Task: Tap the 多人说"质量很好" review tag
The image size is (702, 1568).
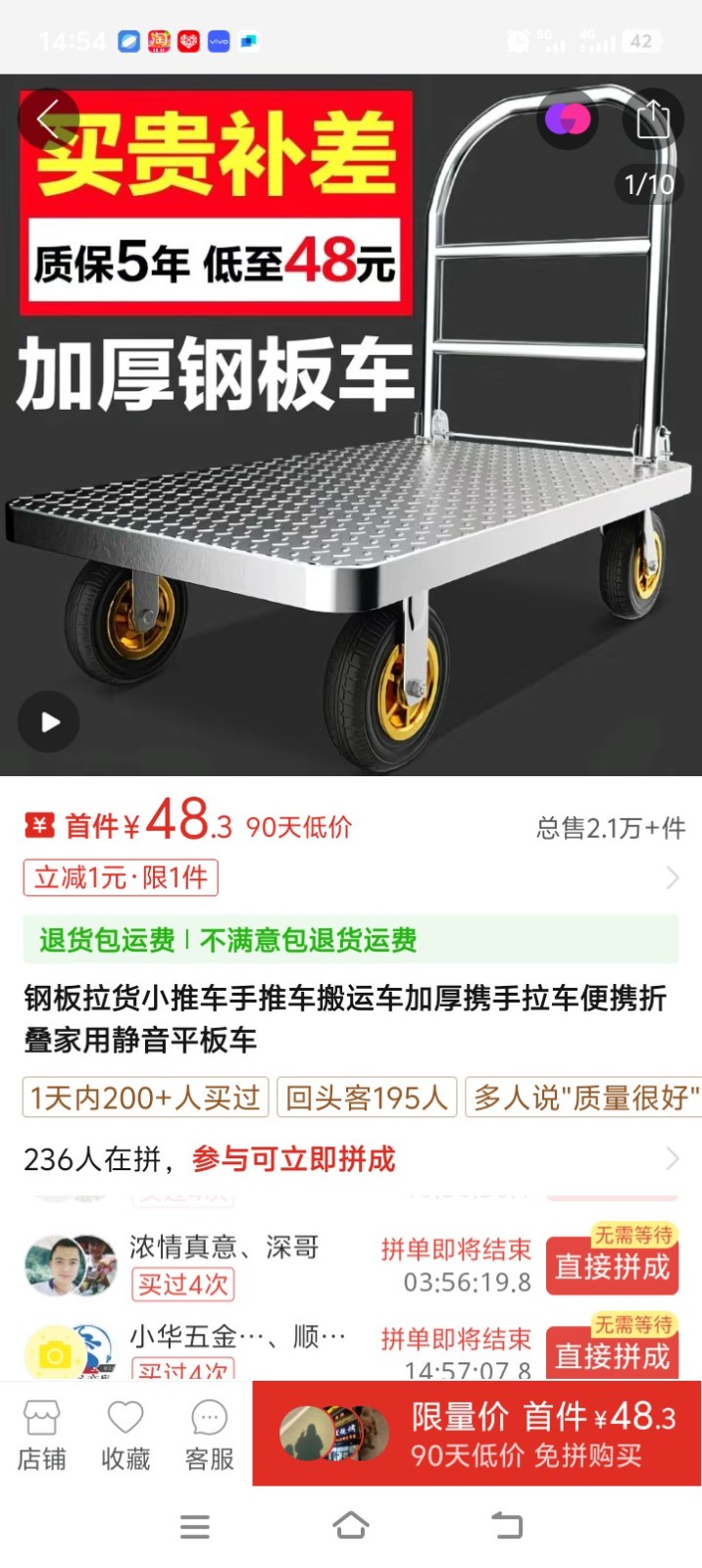Action: pos(585,1098)
